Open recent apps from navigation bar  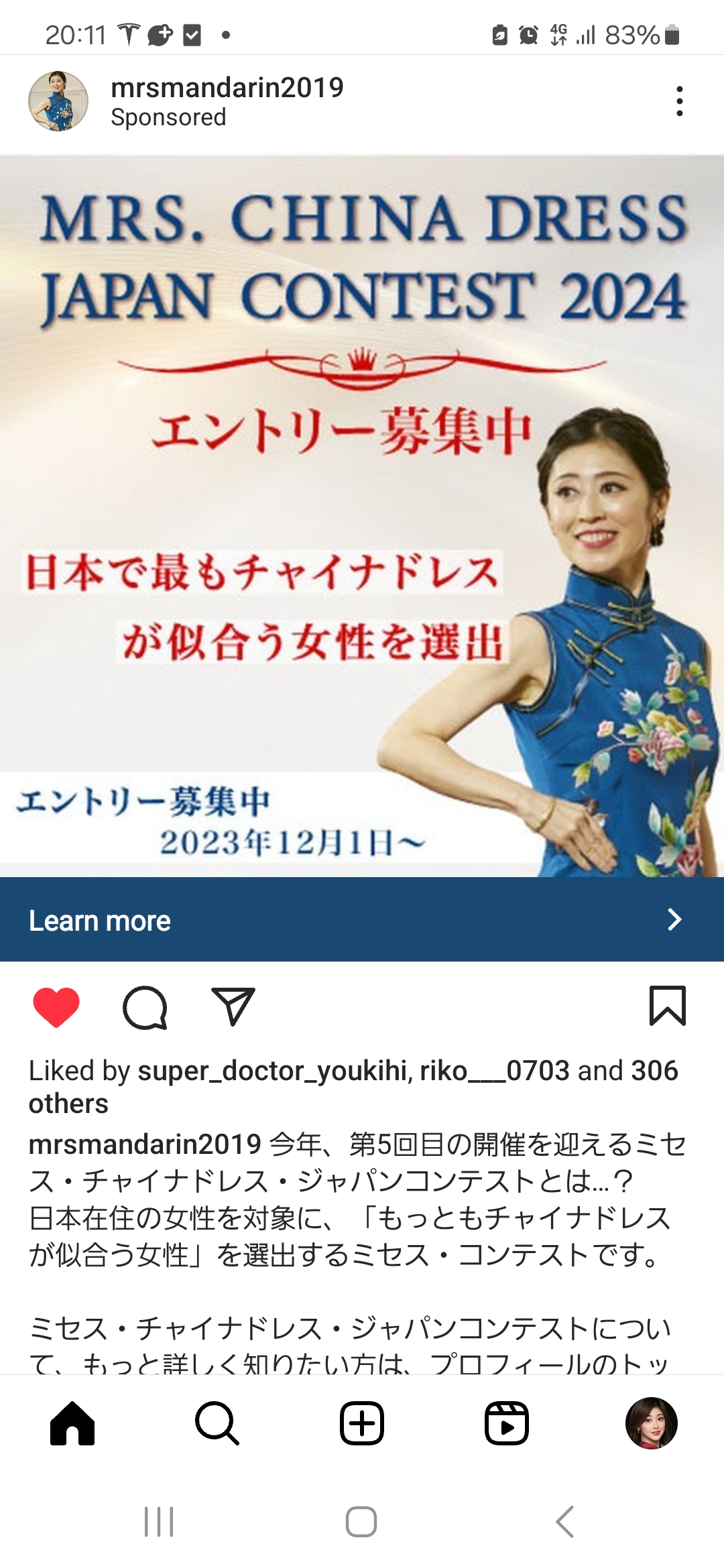click(x=159, y=1522)
